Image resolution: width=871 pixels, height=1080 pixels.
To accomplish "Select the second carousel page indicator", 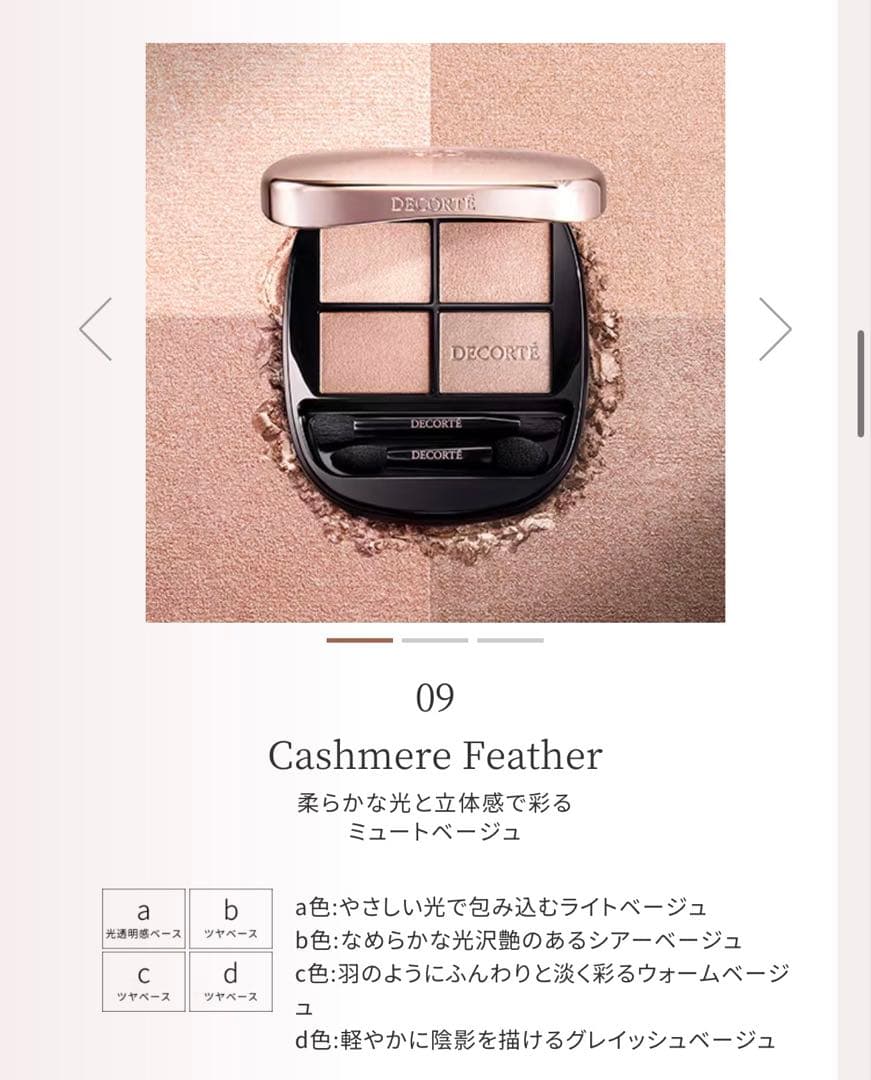I will tap(435, 640).
